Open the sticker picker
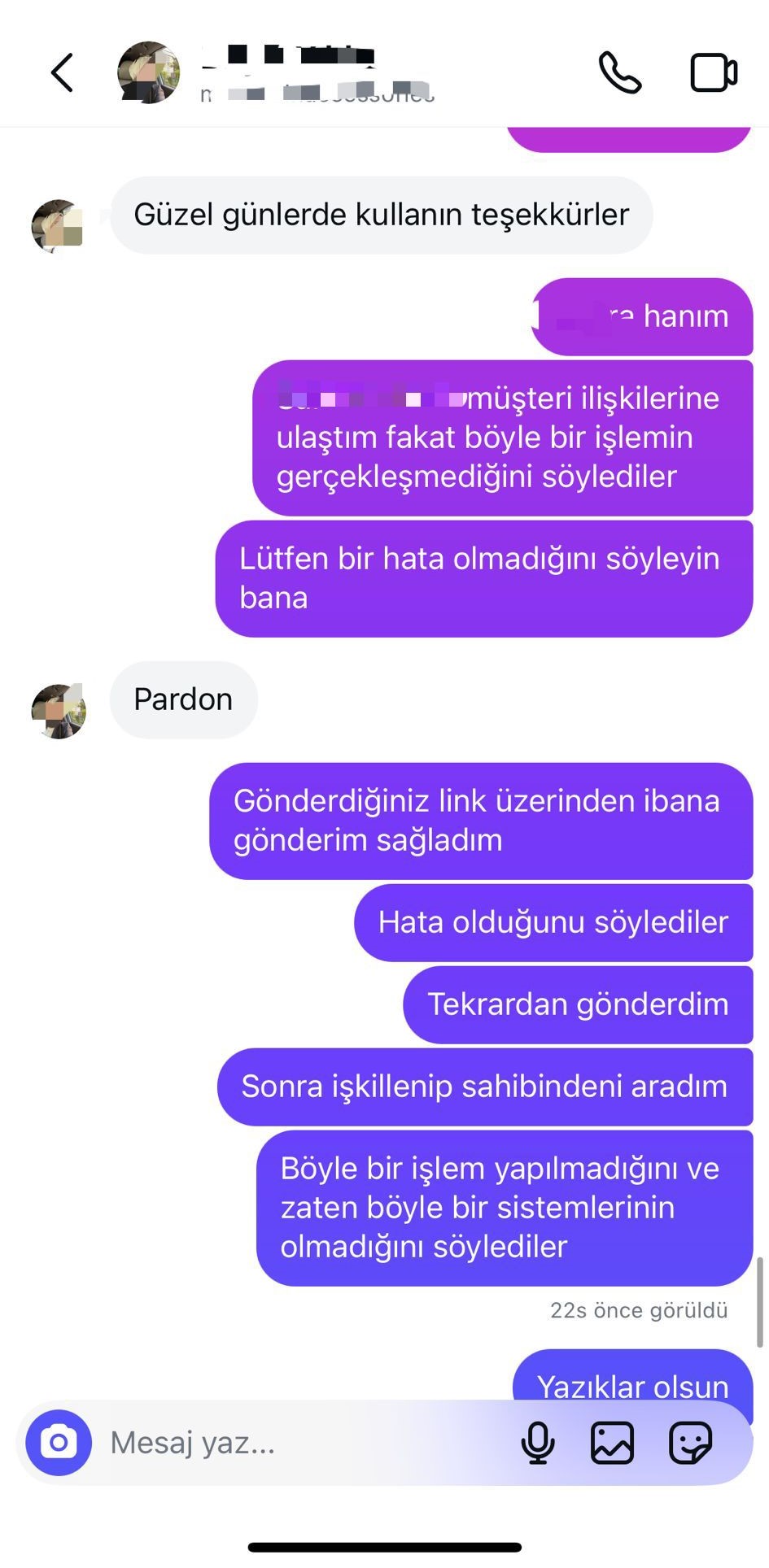 (x=690, y=1442)
